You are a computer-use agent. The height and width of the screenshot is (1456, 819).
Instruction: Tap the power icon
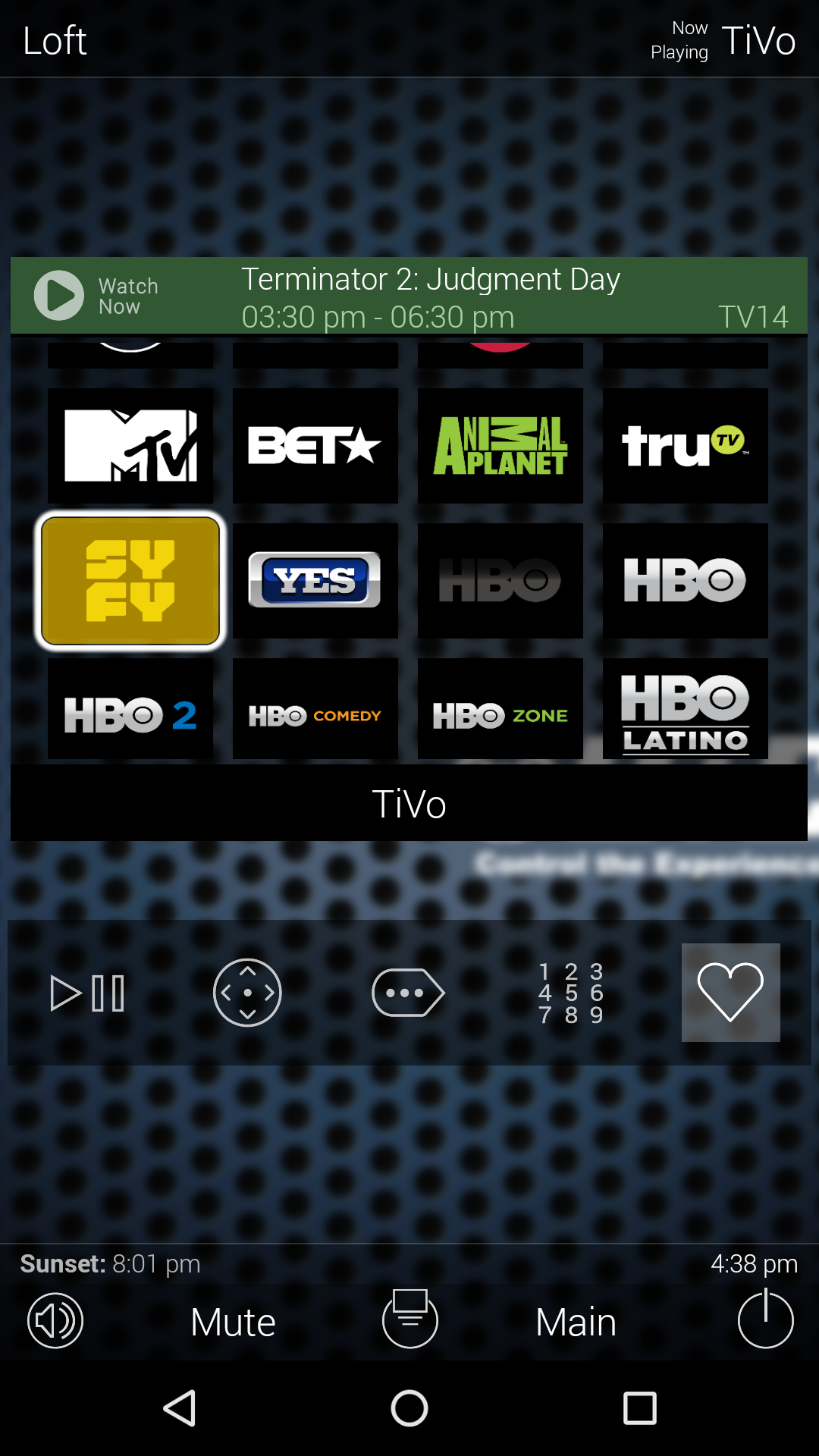pyautogui.click(x=765, y=1320)
